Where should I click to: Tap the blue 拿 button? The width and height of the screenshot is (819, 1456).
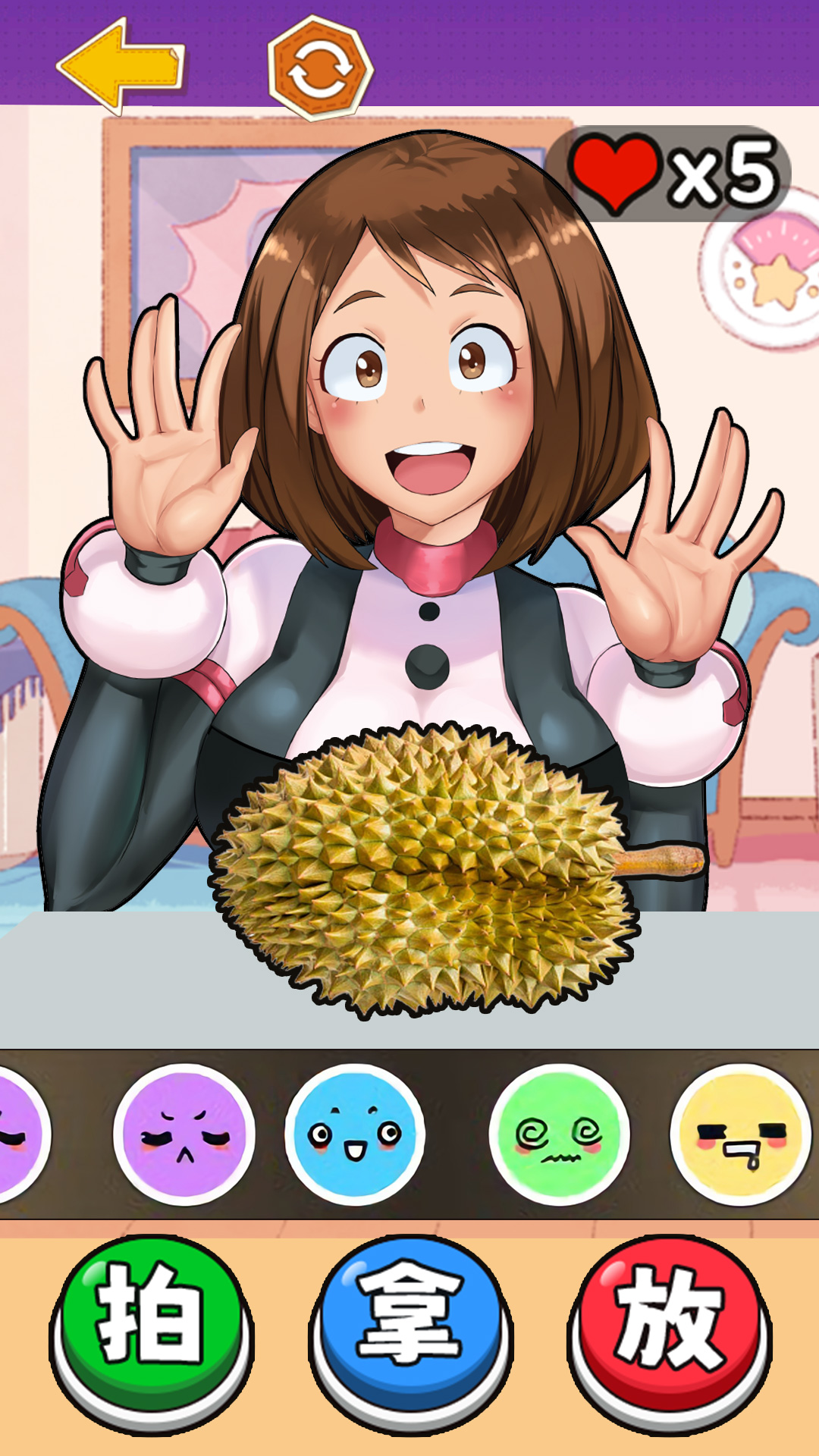411,1319
